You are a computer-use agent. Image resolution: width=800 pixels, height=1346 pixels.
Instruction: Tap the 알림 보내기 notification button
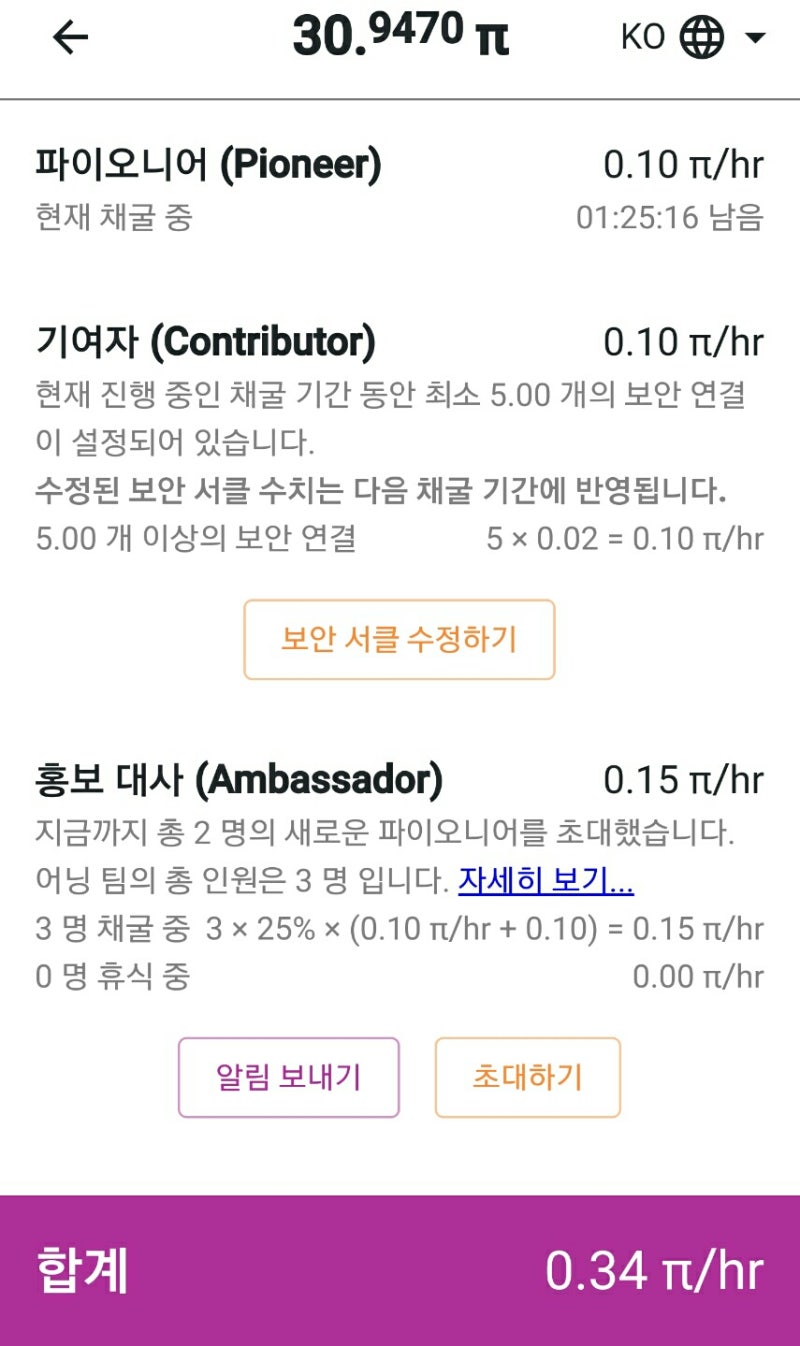point(288,1077)
